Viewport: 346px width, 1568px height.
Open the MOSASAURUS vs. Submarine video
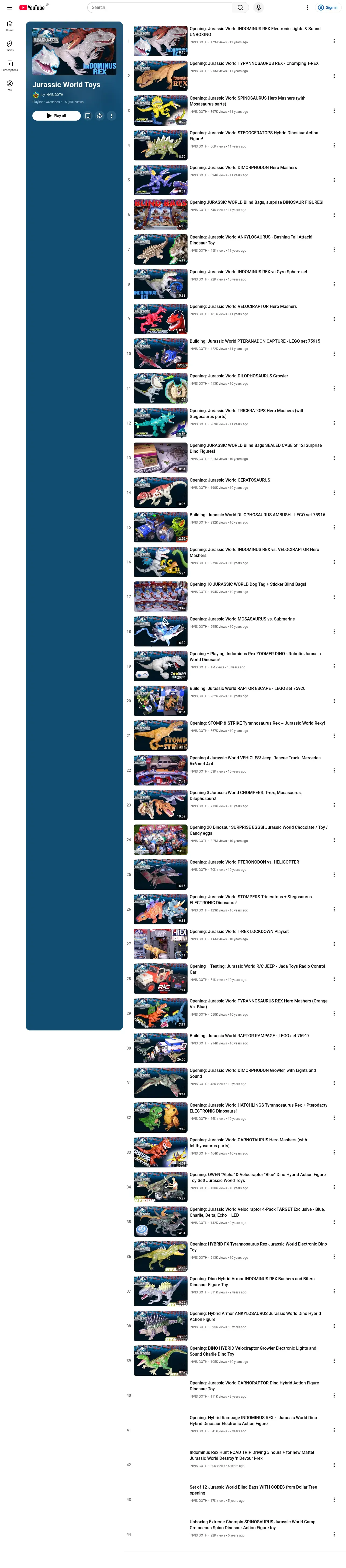242,619
